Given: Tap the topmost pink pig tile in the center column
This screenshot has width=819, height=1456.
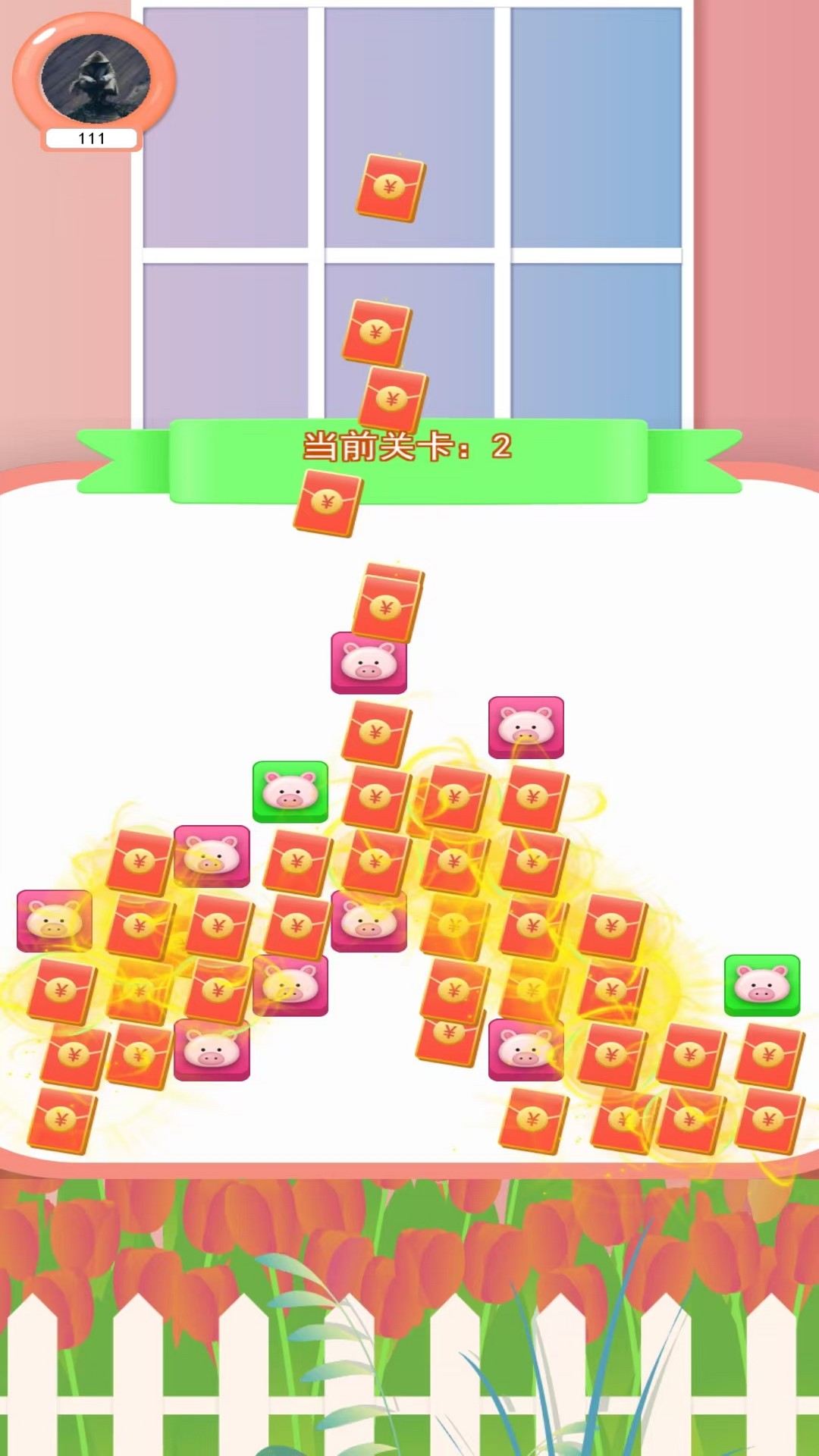Looking at the screenshot, I should (x=369, y=663).
